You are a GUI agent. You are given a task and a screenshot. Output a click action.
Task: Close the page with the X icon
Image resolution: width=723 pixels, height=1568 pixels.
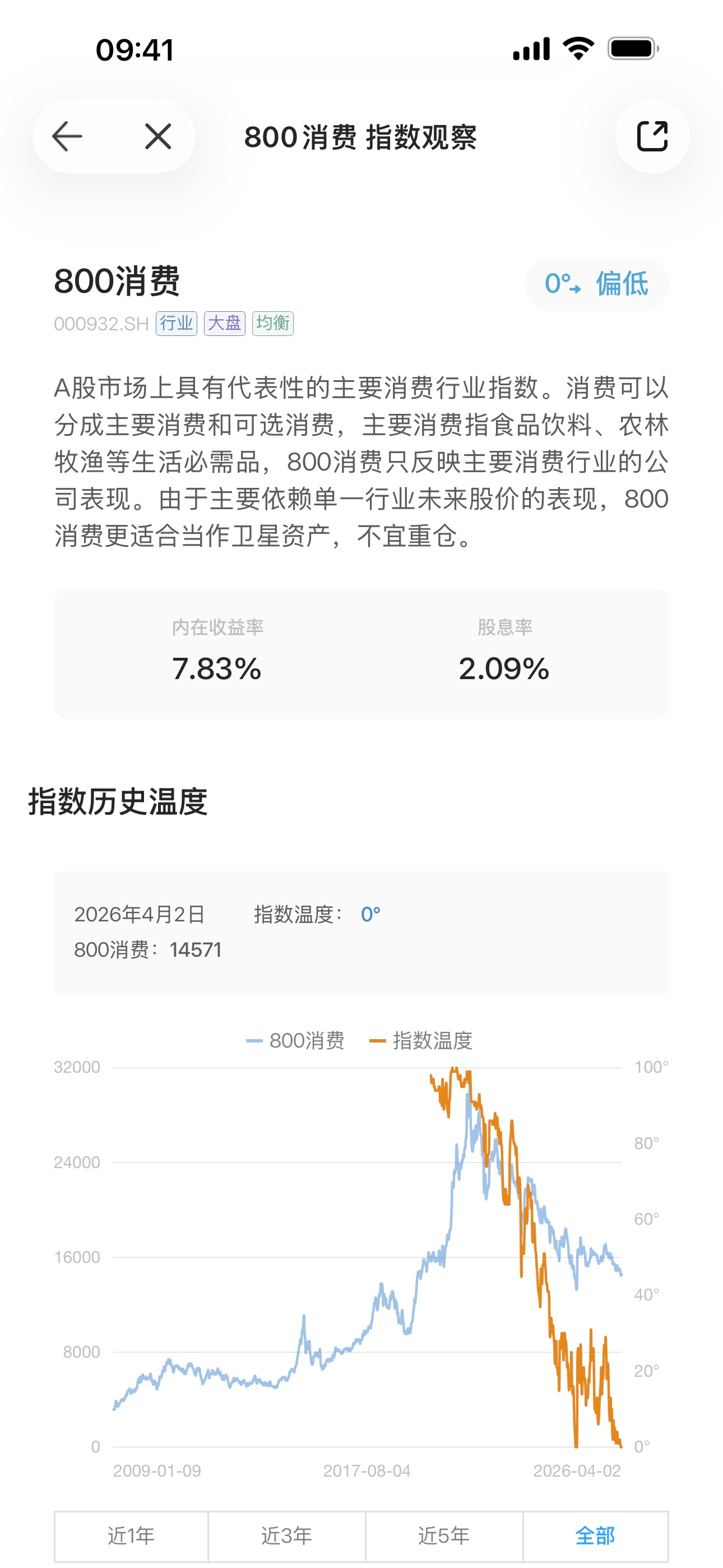pos(158,136)
